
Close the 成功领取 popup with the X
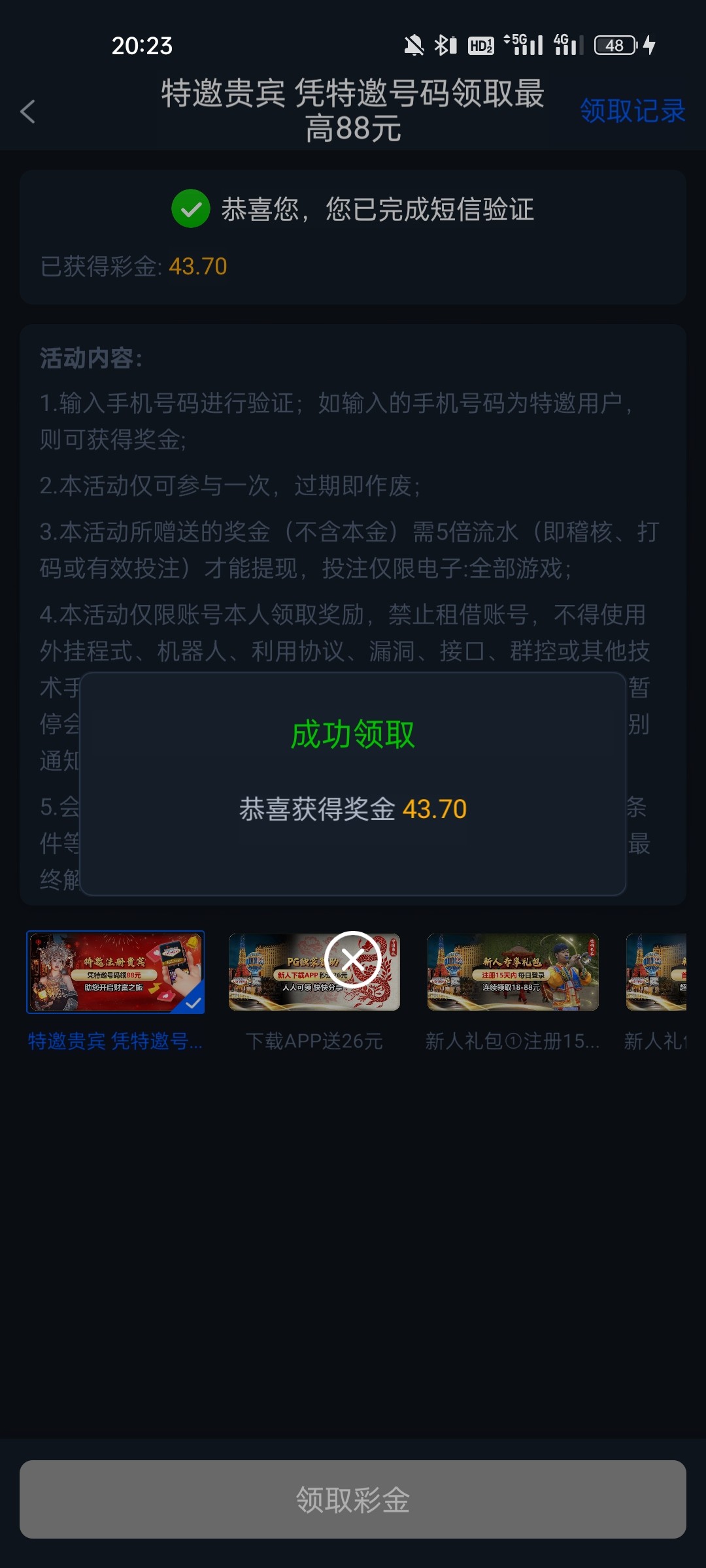pyautogui.click(x=353, y=959)
